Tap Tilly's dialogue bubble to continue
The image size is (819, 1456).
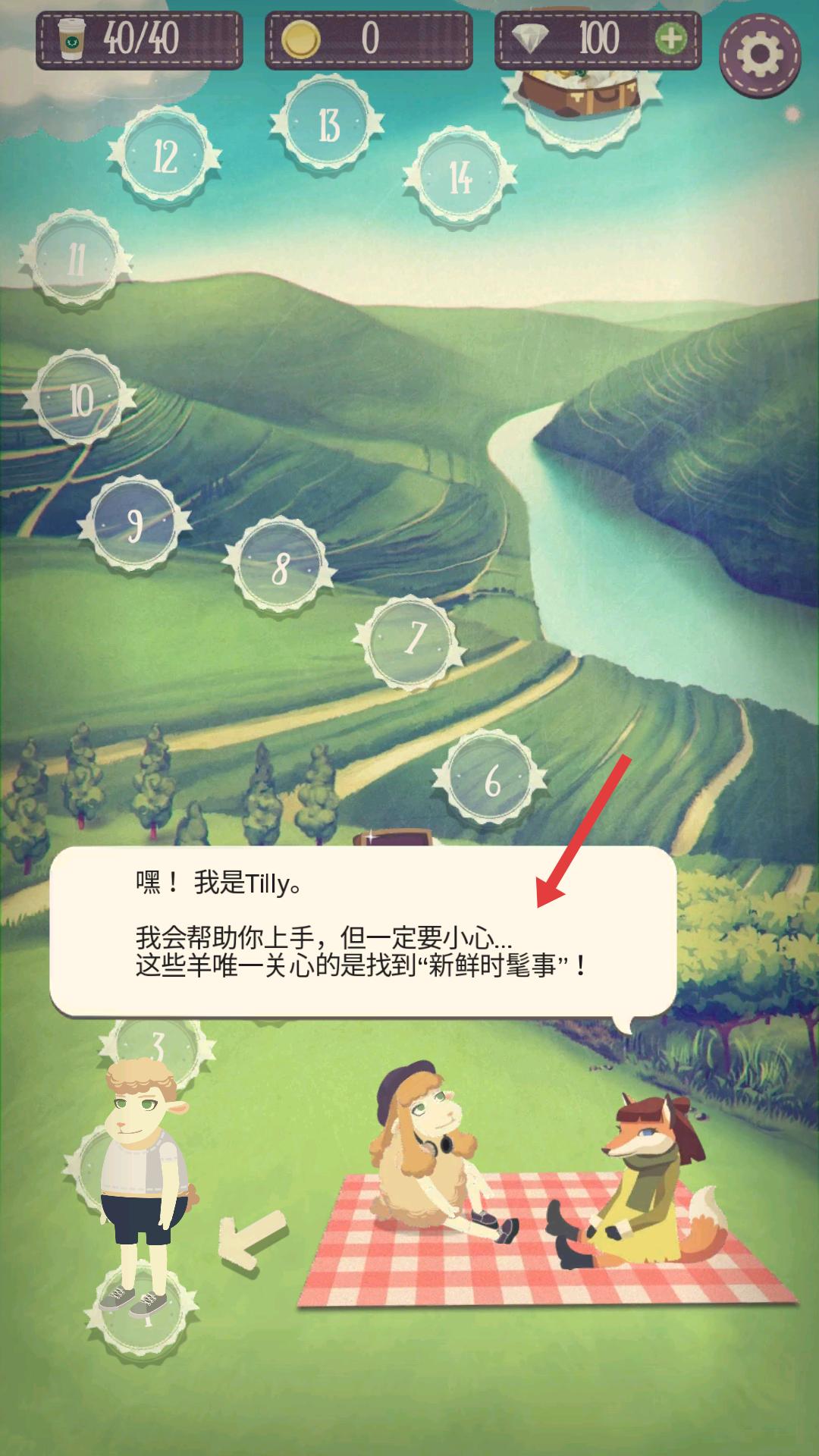[362, 931]
